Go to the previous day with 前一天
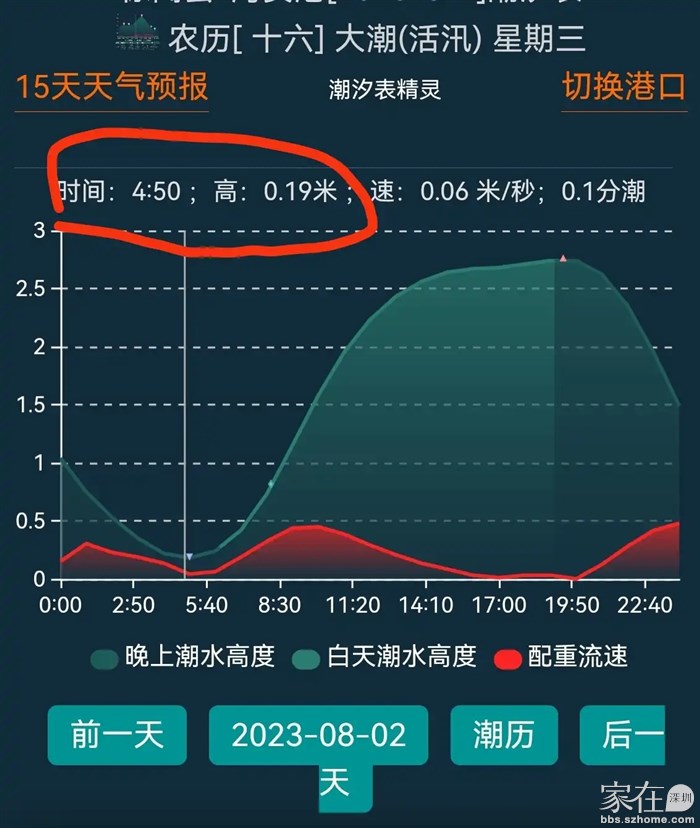The width and height of the screenshot is (700, 828). click(x=117, y=736)
